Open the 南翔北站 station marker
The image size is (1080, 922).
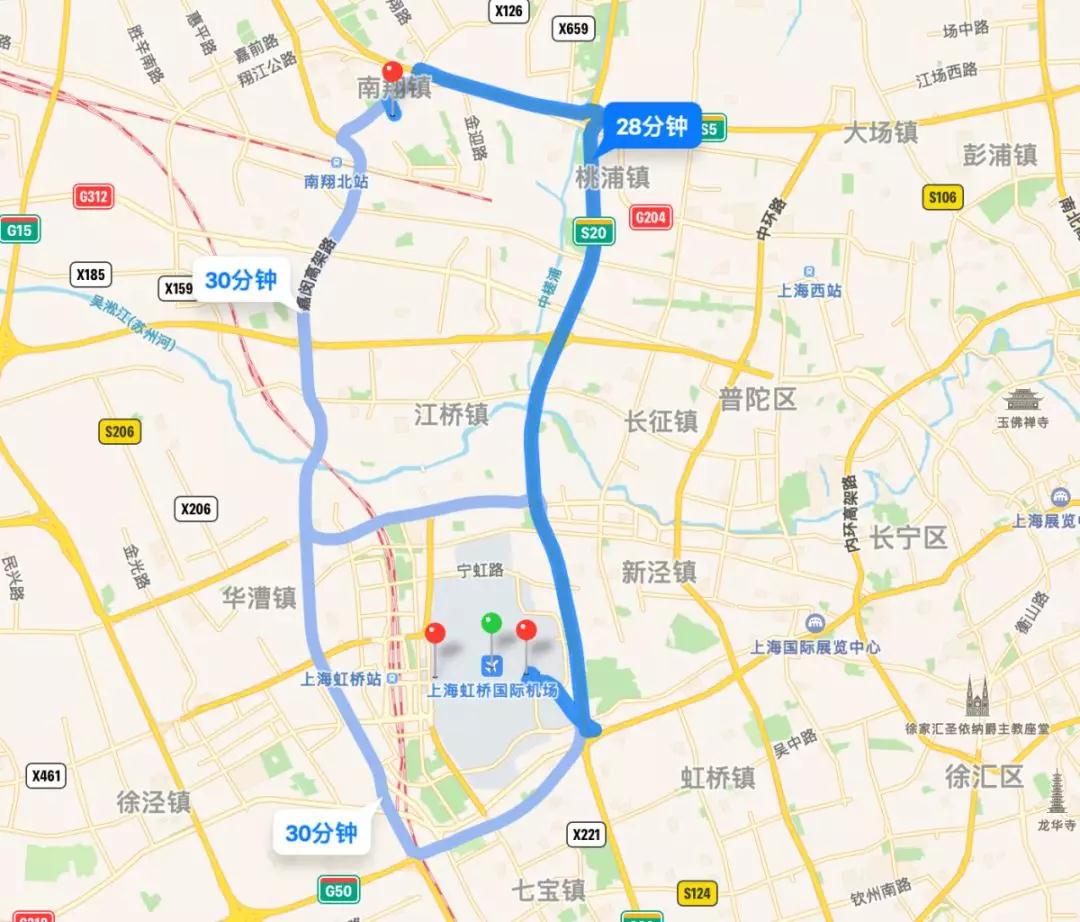click(x=337, y=162)
